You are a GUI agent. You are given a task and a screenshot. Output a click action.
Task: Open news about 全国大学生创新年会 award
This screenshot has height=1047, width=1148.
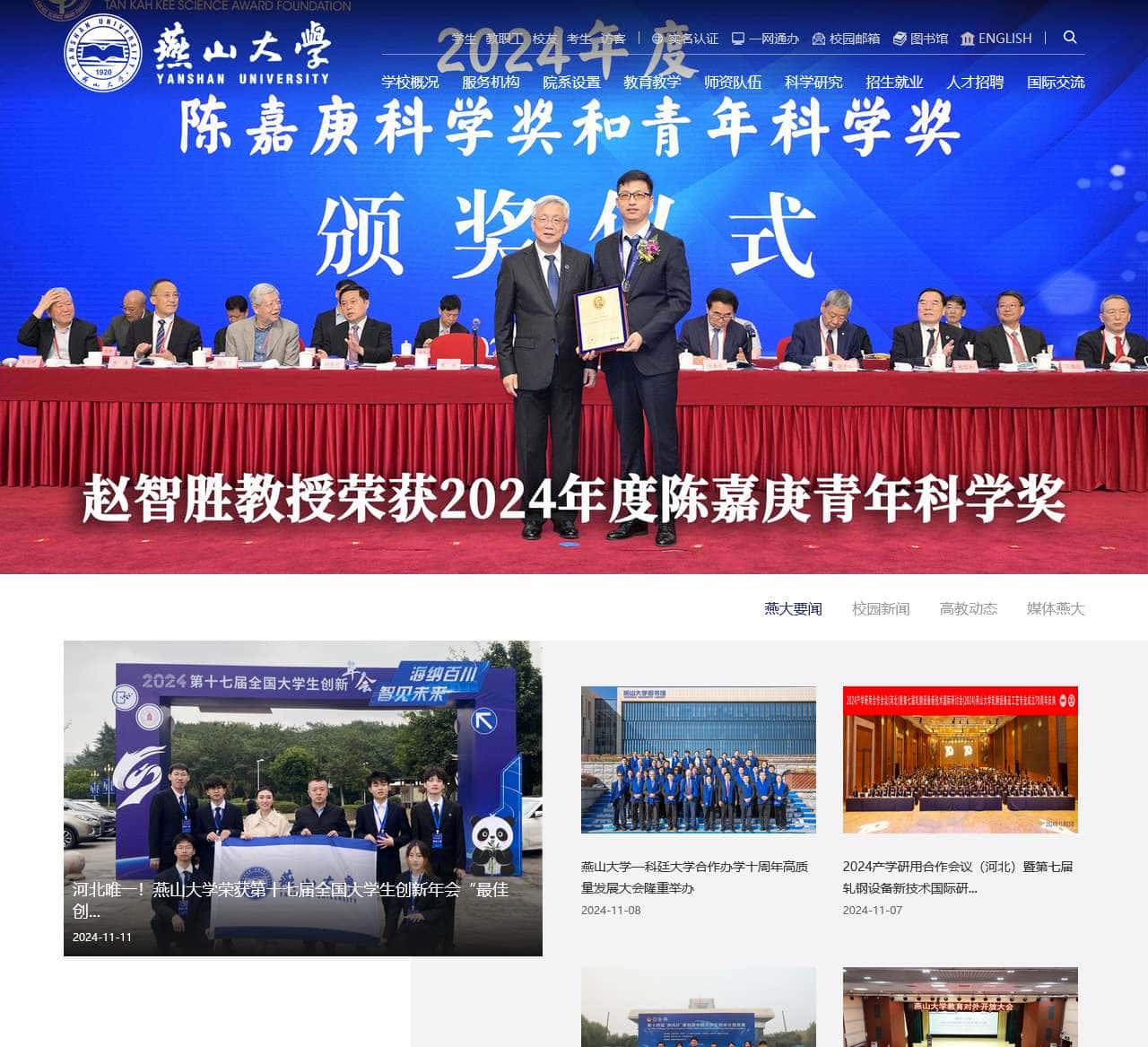tap(291, 899)
